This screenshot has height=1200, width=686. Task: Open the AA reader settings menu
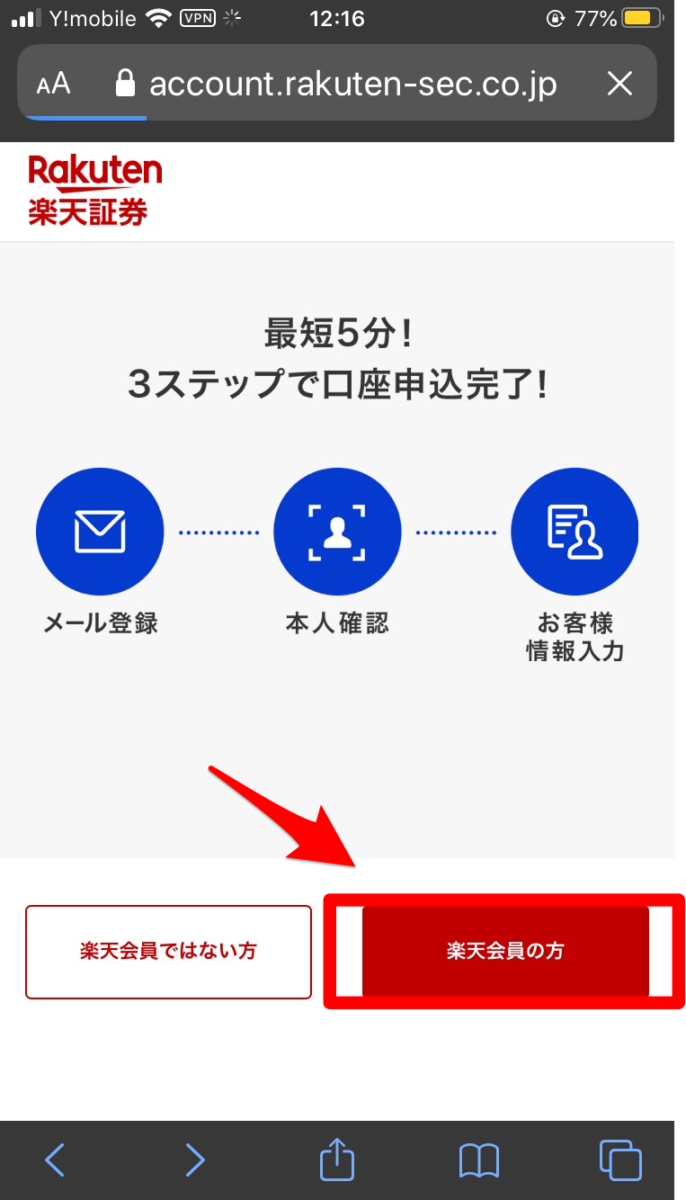54,84
